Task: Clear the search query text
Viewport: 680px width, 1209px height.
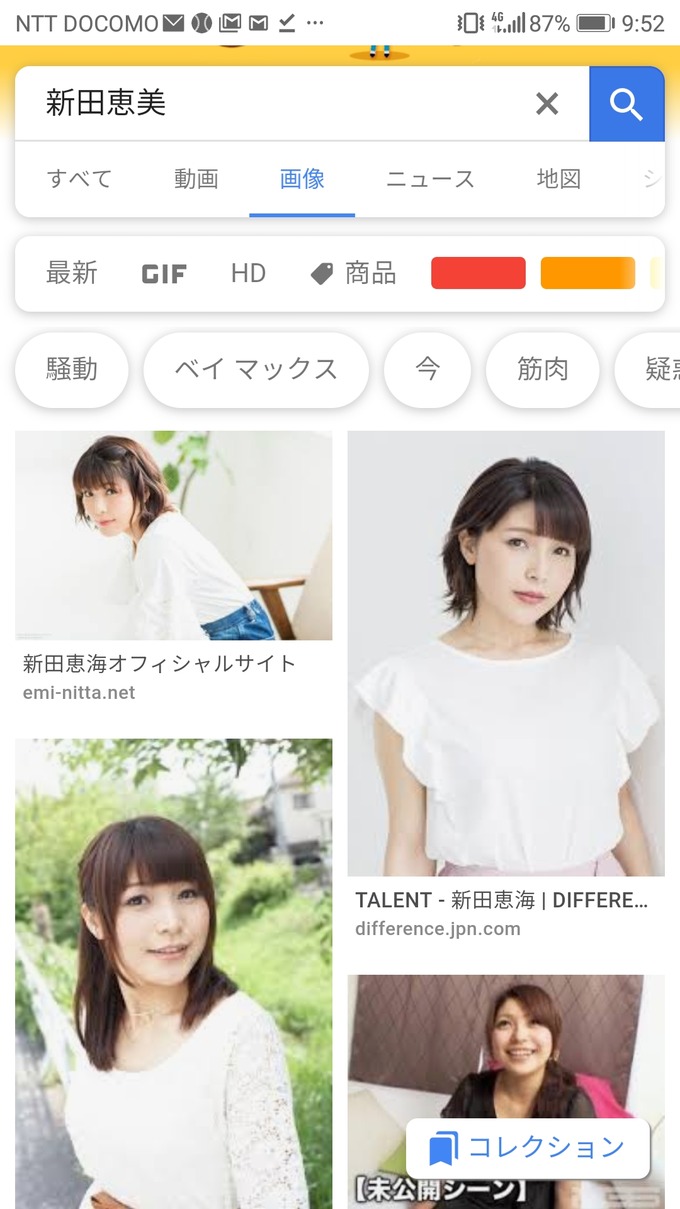Action: point(547,104)
